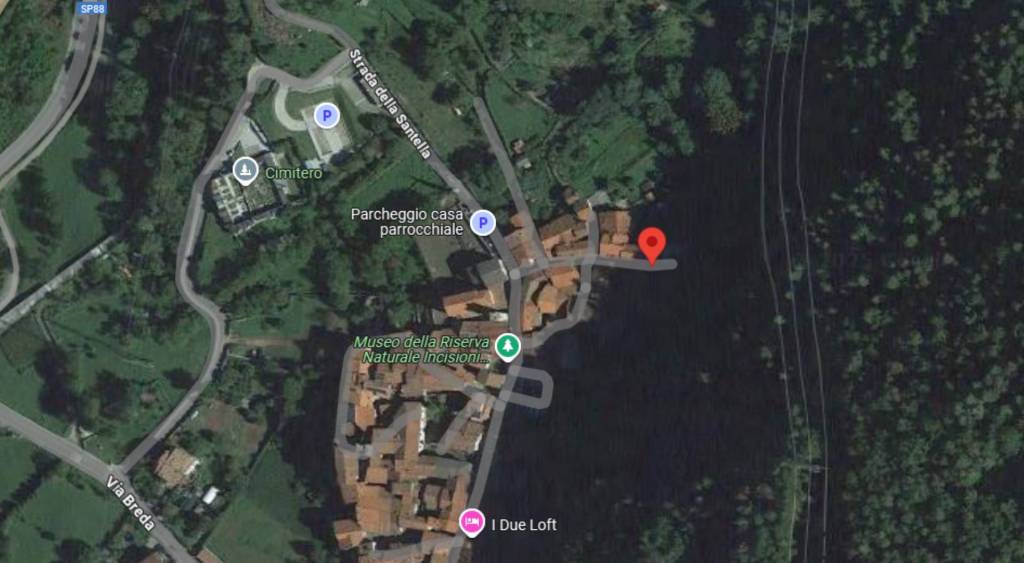Select the parking marker near Cimitero
The width and height of the screenshot is (1024, 563).
(x=326, y=115)
